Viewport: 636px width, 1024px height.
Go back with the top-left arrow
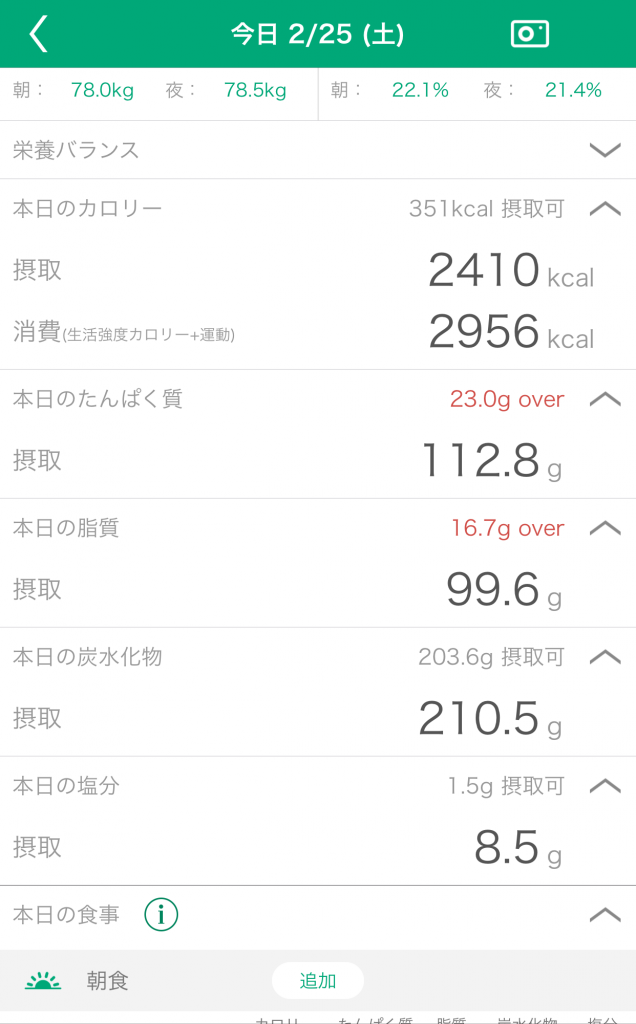click(39, 34)
